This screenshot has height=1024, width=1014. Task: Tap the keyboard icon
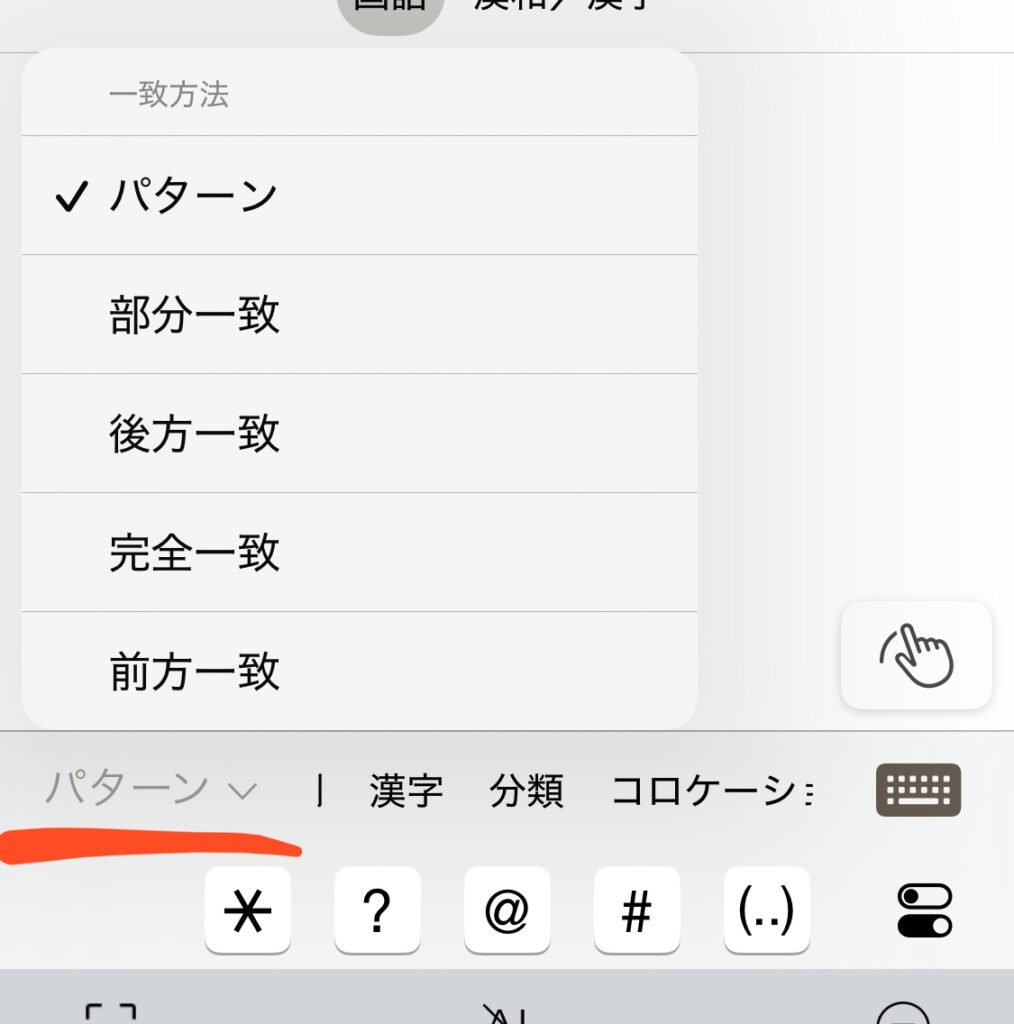[918, 790]
